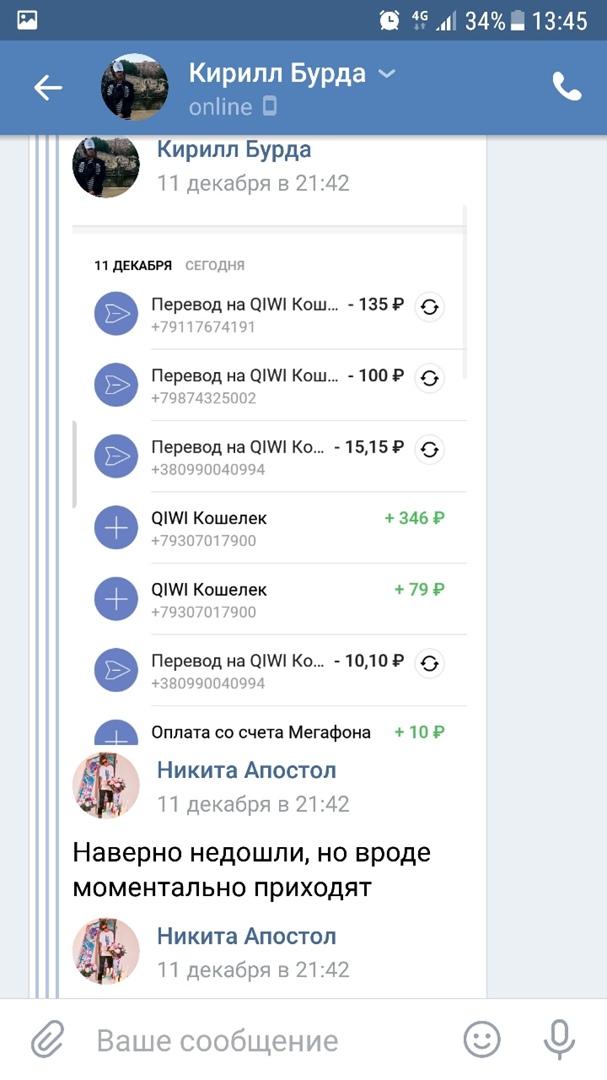Open the emoji and stickers picker
The width and height of the screenshot is (607, 1080).
(x=482, y=1040)
